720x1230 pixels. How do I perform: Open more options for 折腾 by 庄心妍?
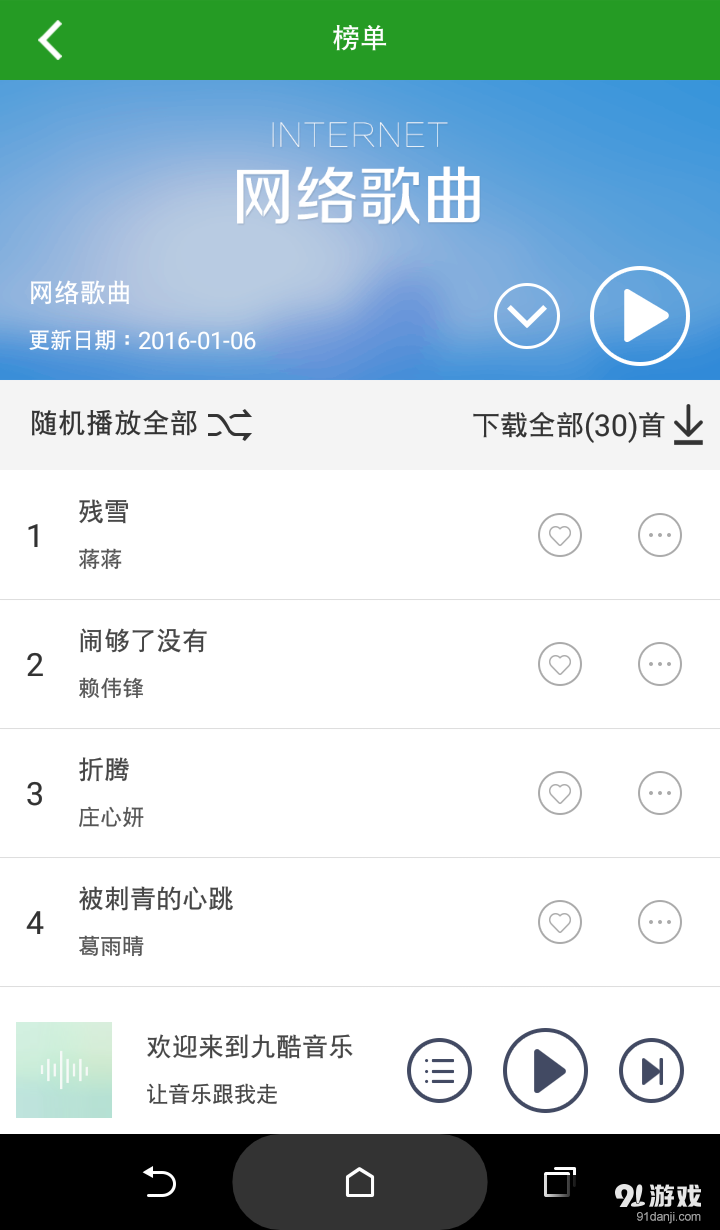pos(660,793)
